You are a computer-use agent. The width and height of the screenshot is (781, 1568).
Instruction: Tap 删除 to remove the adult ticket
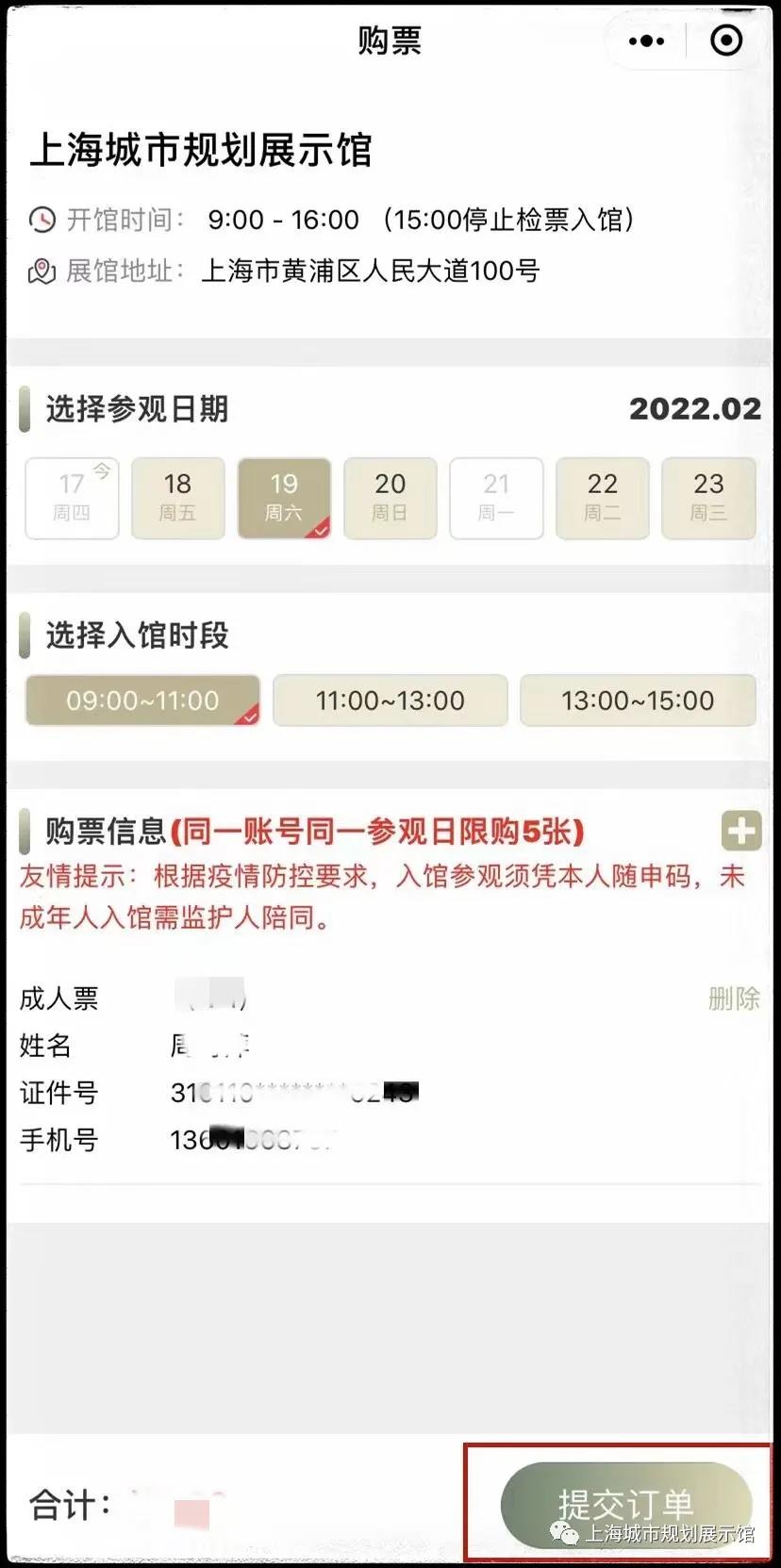coord(734,999)
